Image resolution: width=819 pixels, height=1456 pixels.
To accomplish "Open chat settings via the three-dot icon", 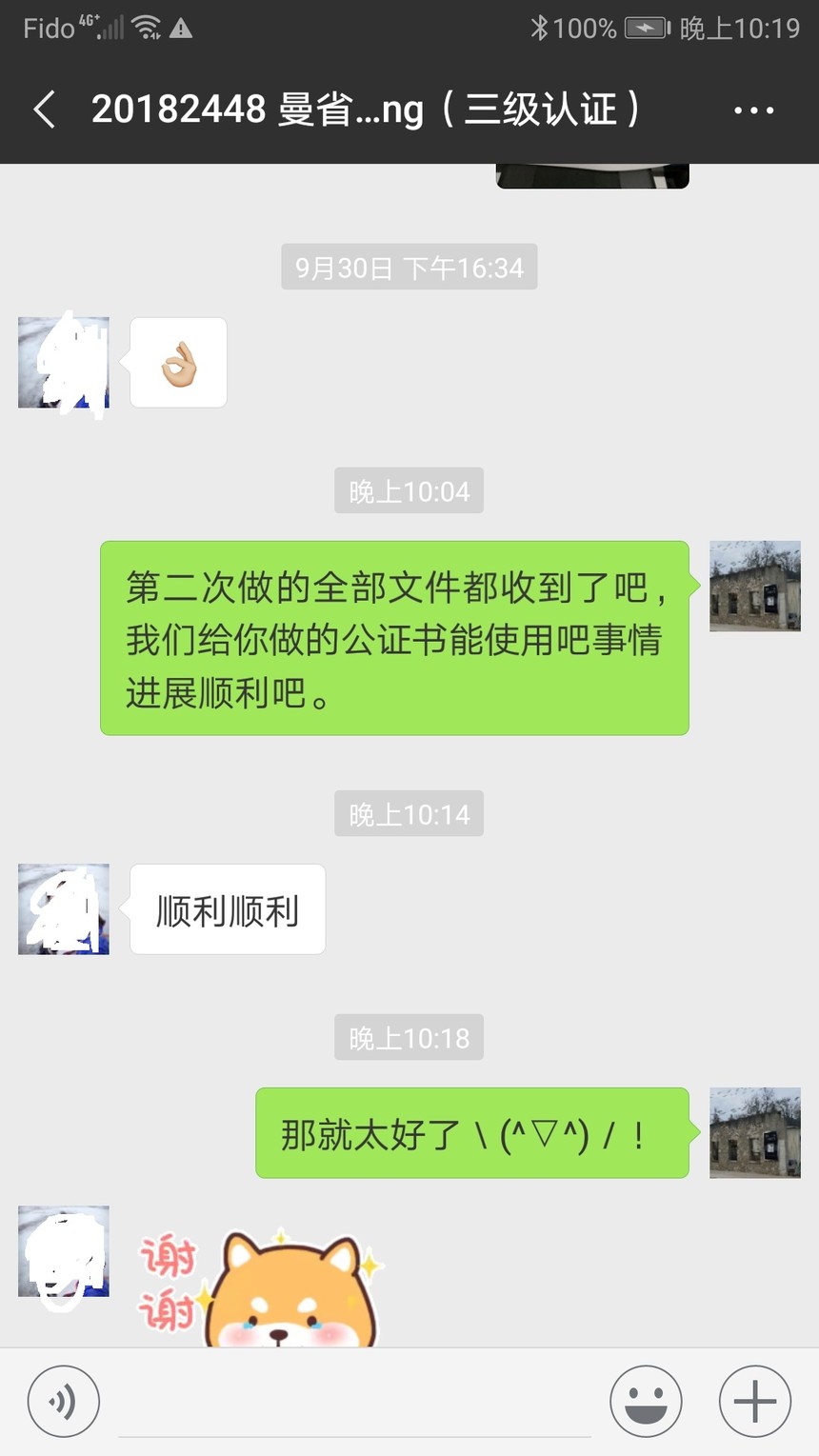I will click(753, 110).
